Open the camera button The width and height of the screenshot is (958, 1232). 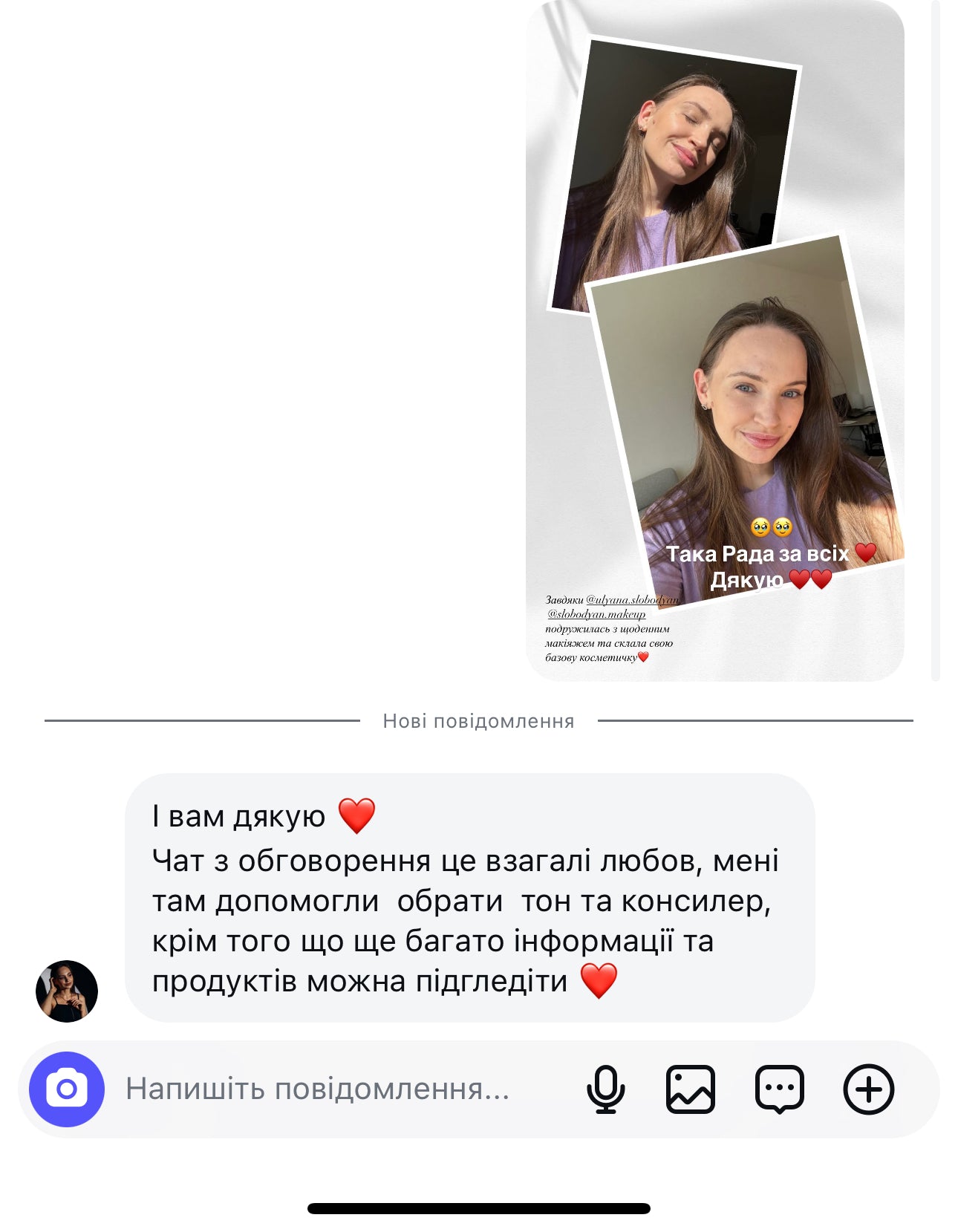[67, 1089]
